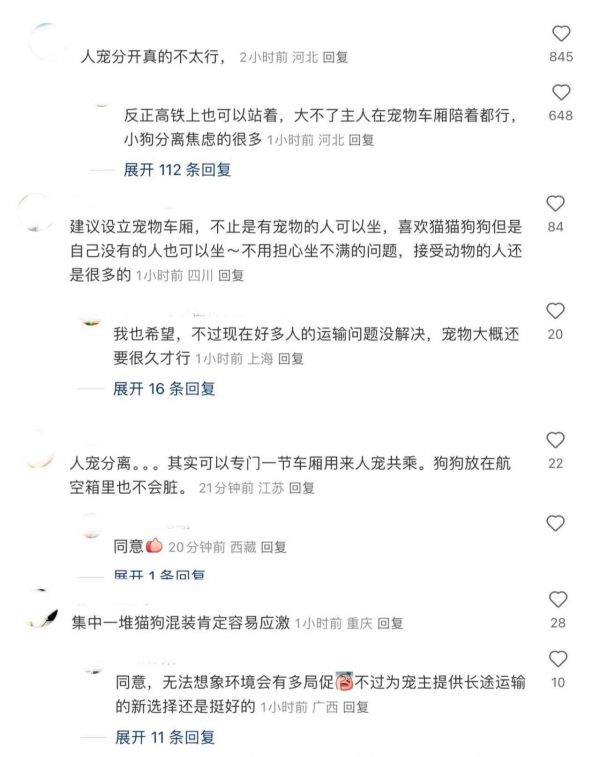
Task: Expand the 112 replies
Action: tap(177, 170)
